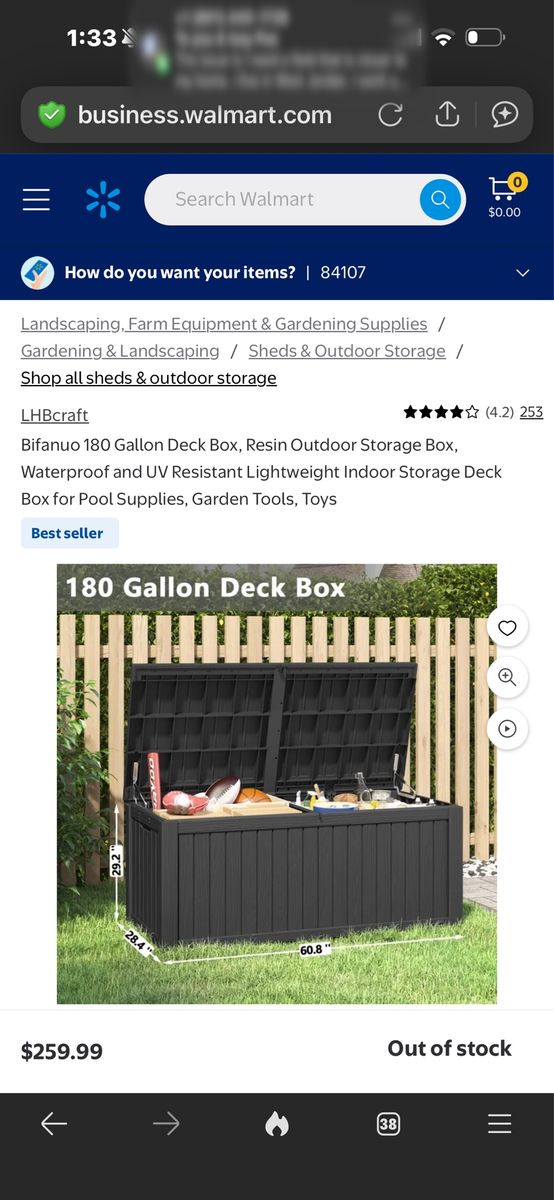This screenshot has width=554, height=1200.
Task: Expand How do you want your items
Action: point(277,272)
